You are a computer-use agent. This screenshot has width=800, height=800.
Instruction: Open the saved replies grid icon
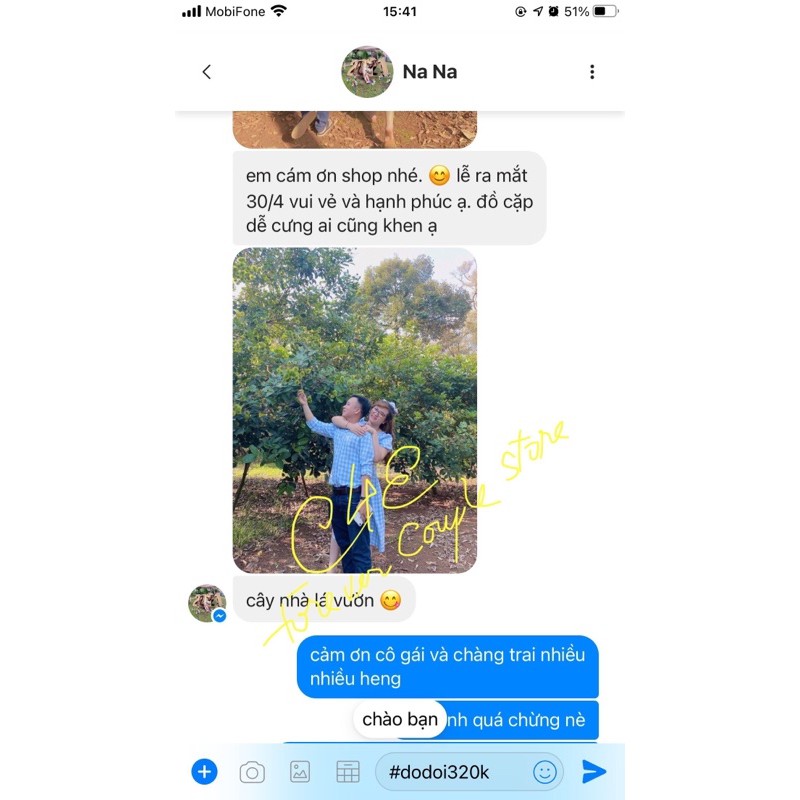click(x=347, y=771)
